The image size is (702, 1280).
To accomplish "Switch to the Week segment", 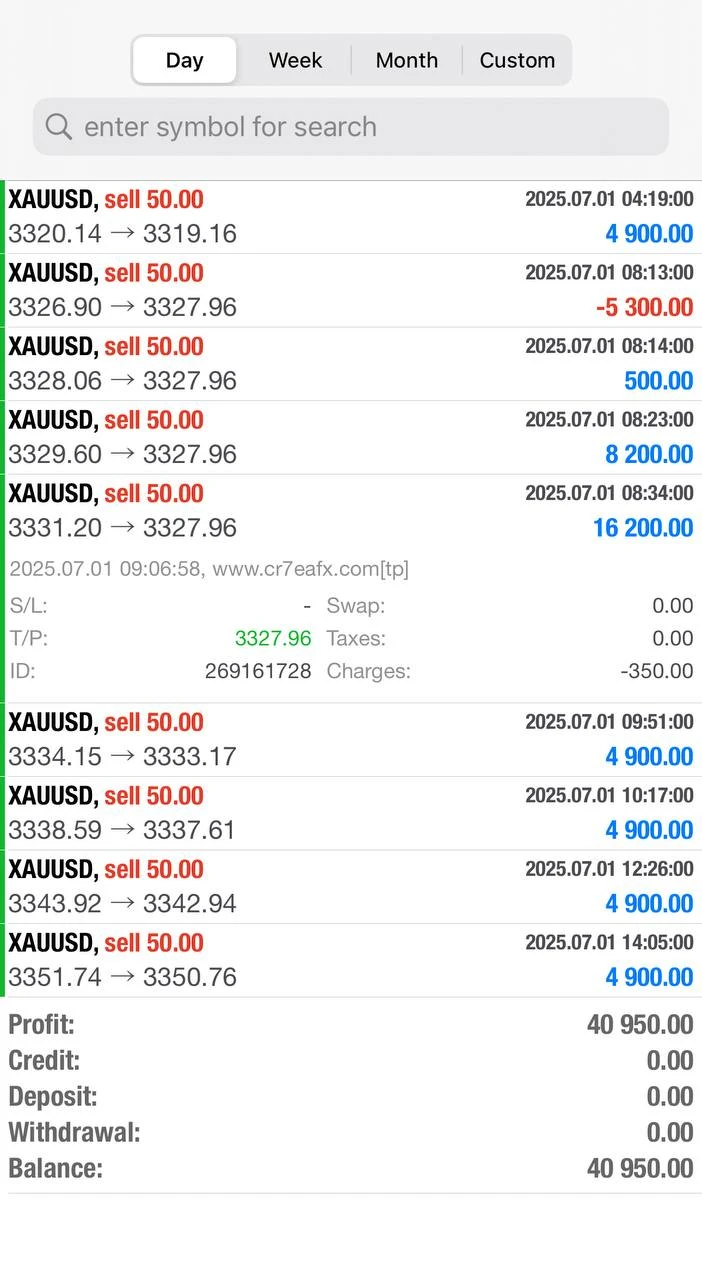I will 295,60.
